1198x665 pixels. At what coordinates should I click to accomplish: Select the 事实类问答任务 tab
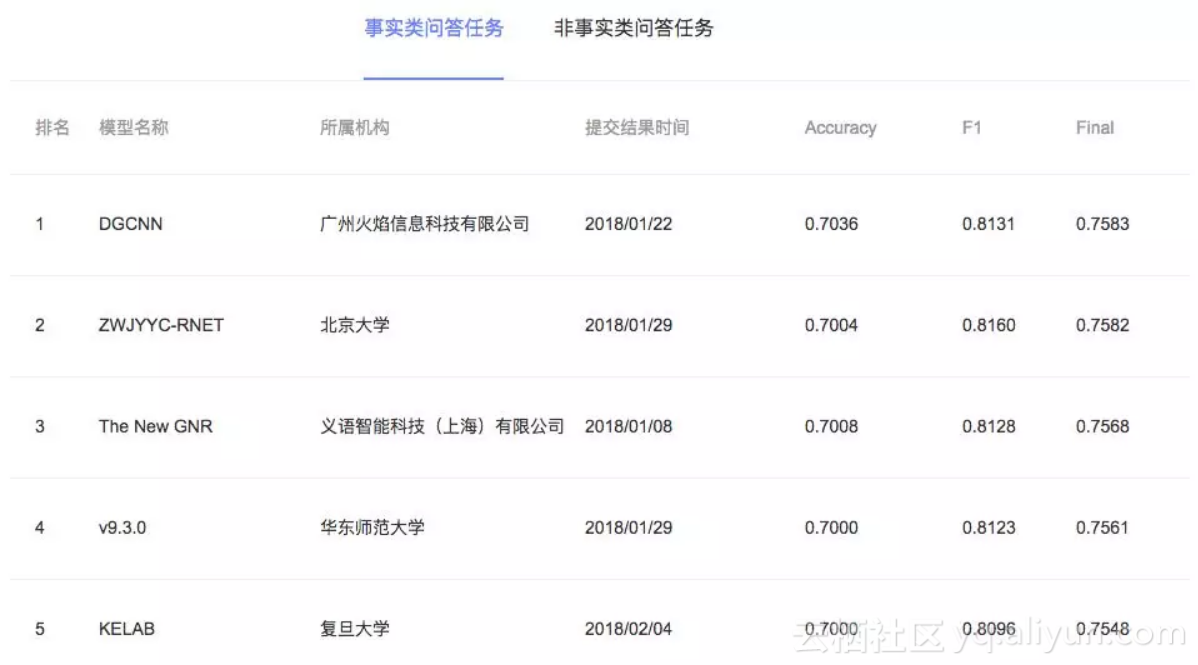point(433,29)
